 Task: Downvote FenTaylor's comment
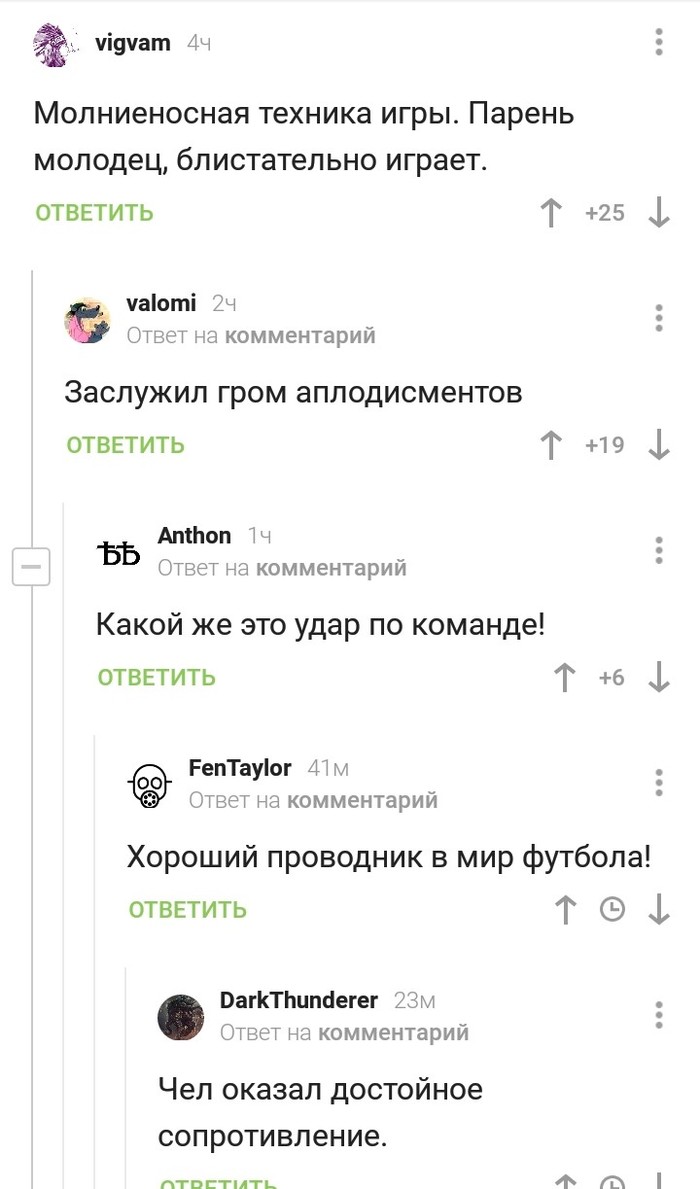[x=659, y=910]
